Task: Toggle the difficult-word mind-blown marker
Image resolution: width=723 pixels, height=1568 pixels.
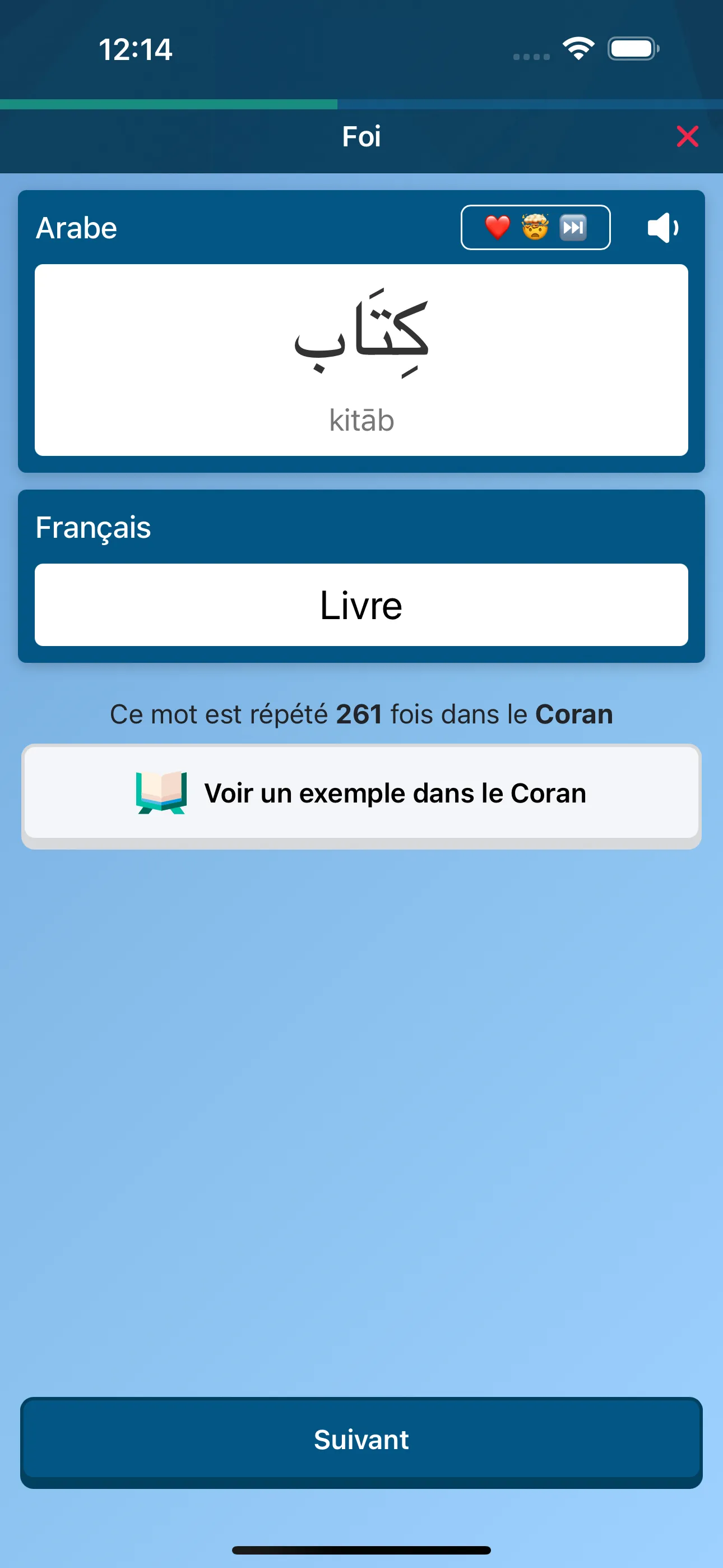Action: (x=534, y=228)
